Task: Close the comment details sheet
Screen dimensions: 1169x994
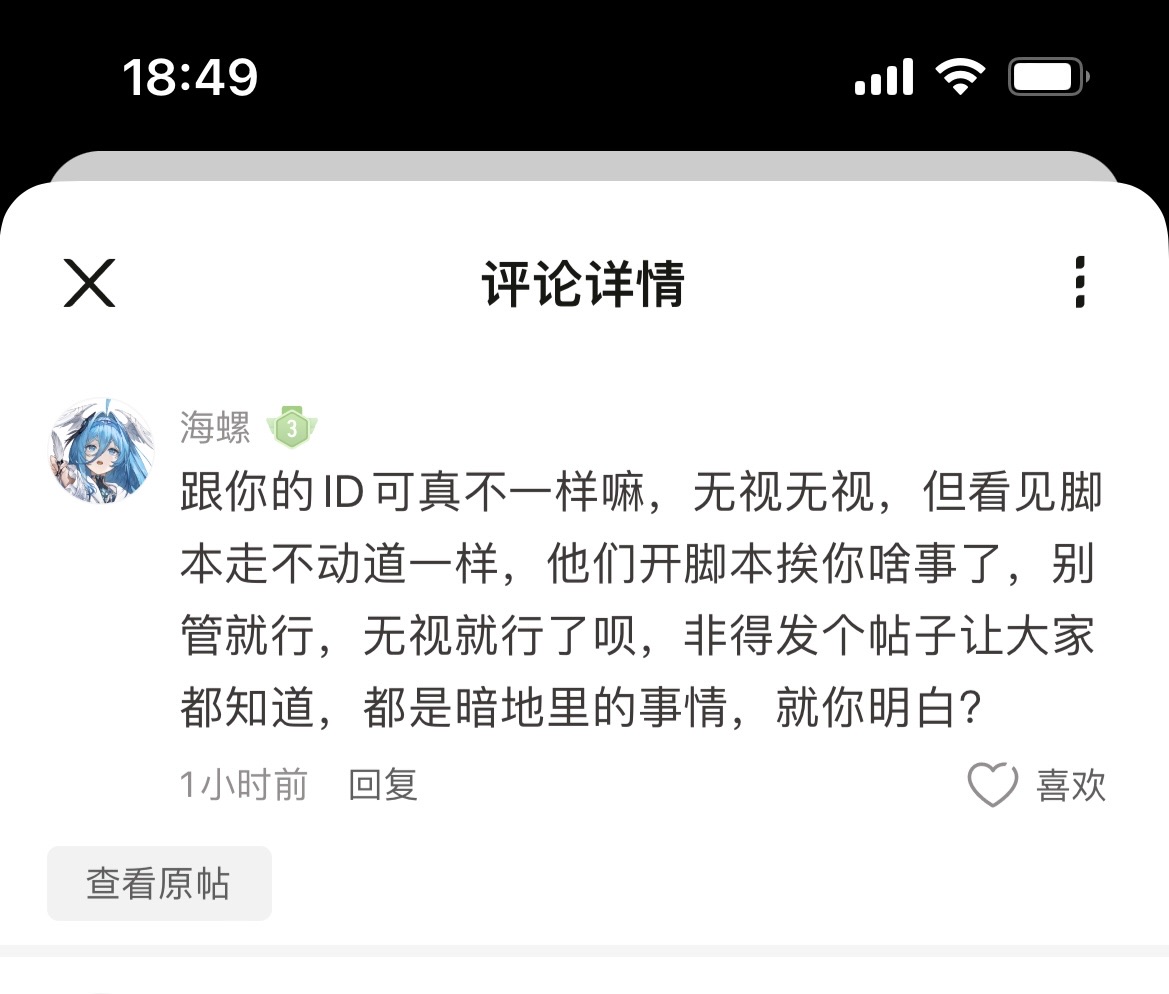Action: pos(89,283)
